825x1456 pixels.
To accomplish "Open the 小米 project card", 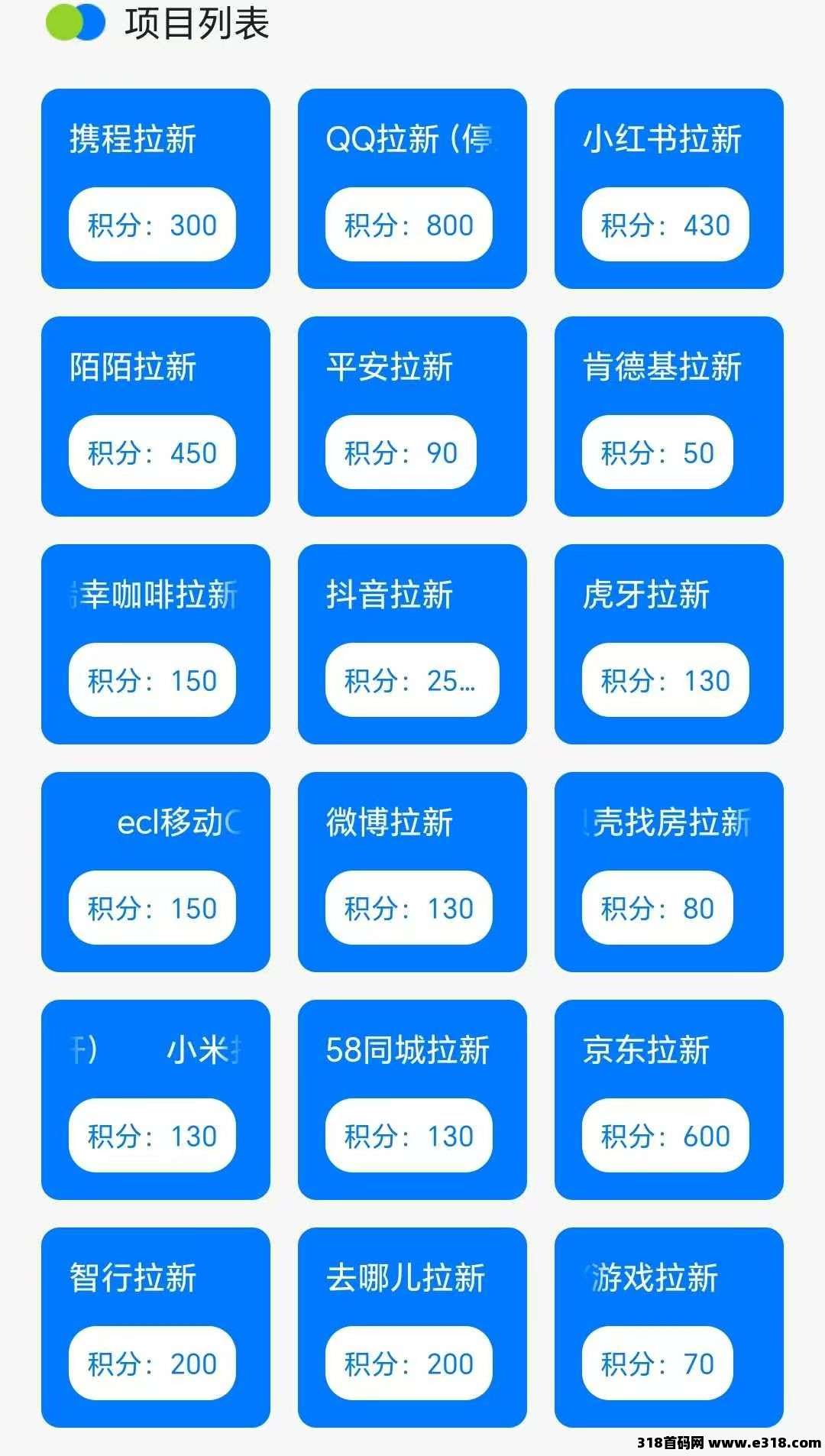I will click(x=156, y=1099).
